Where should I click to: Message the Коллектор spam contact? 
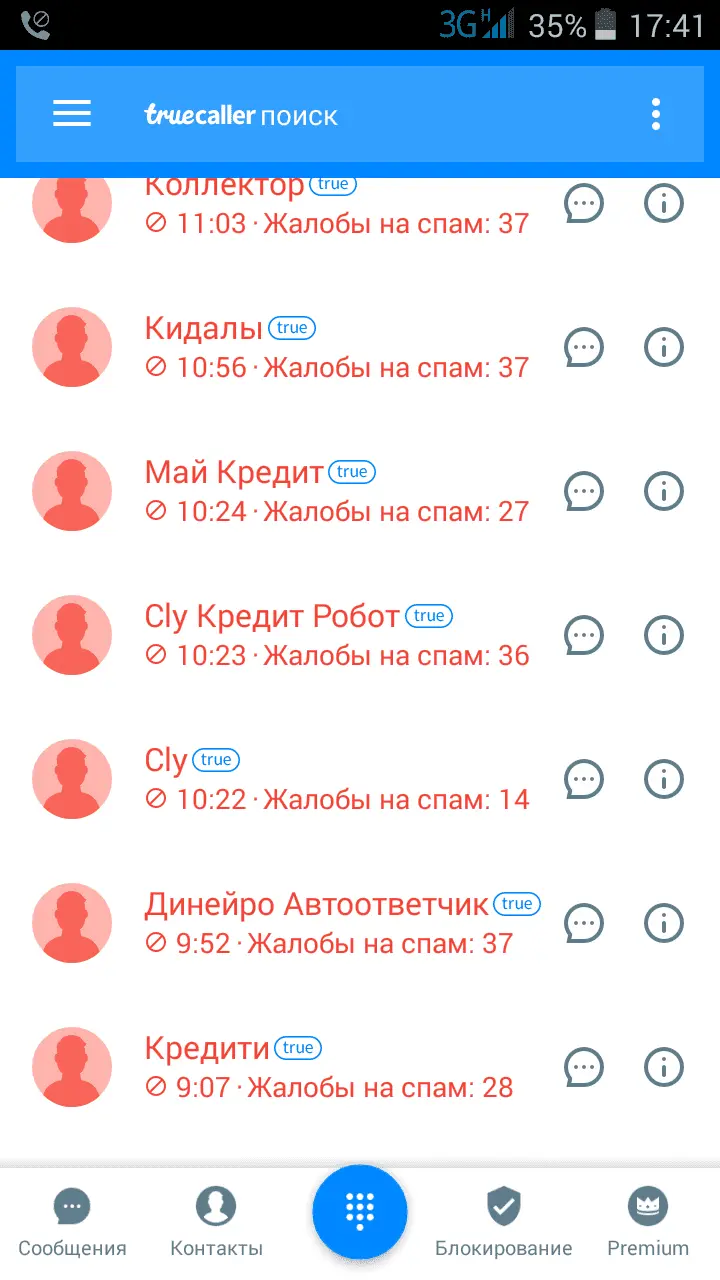click(584, 203)
